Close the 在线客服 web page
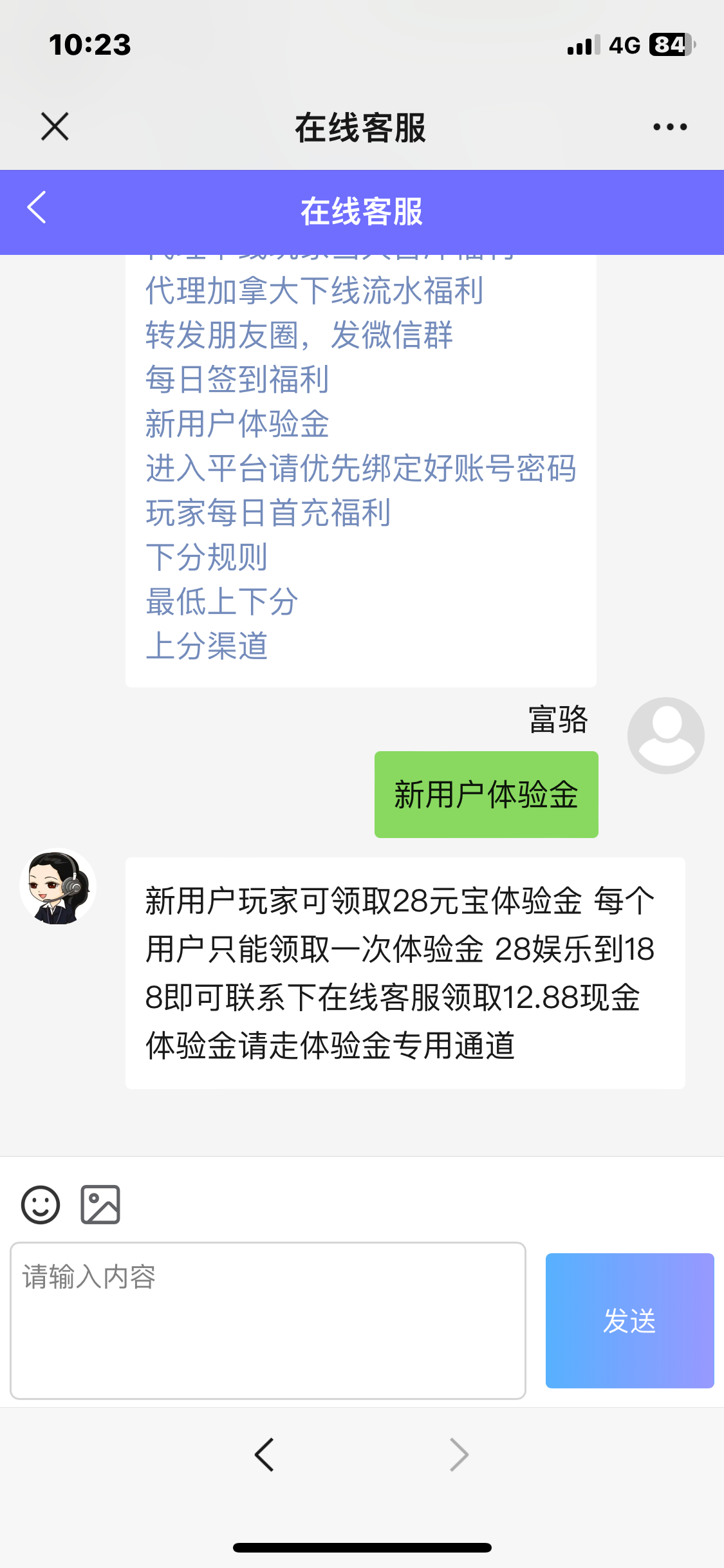Viewport: 724px width, 1568px height. (x=55, y=126)
